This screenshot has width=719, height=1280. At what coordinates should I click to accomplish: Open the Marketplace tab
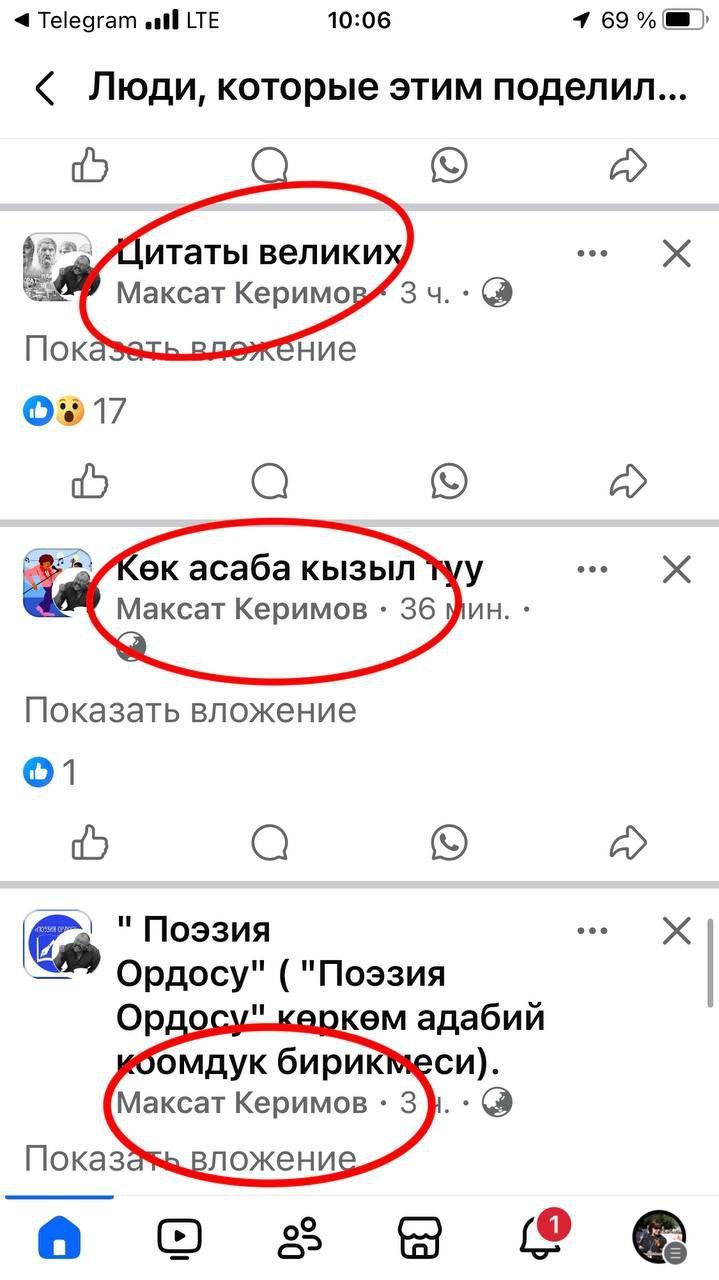pyautogui.click(x=419, y=1238)
